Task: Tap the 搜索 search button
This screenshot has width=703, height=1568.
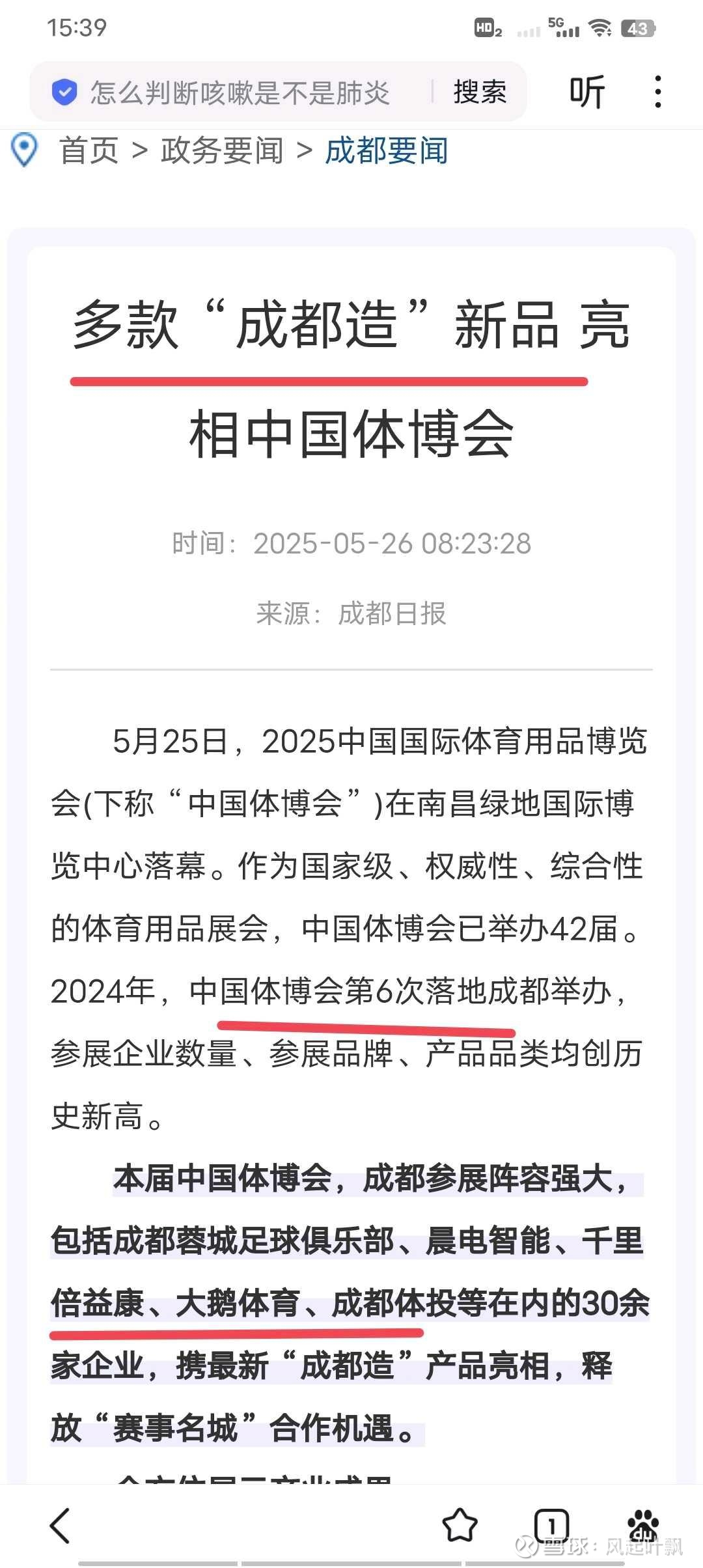Action: click(x=480, y=92)
